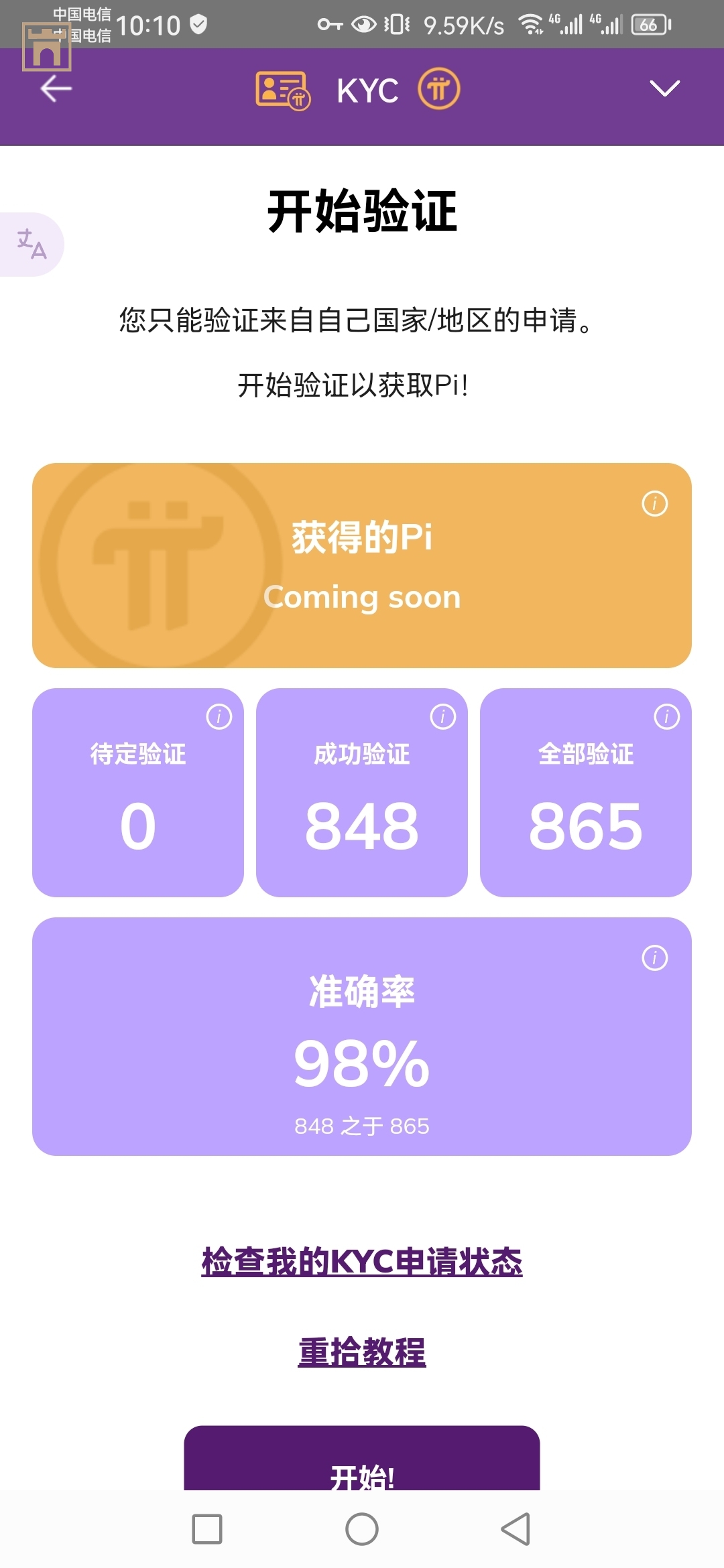Viewport: 724px width, 1568px height.
Task: Open 检查我的KYC申请状态 link
Action: coord(362,1262)
